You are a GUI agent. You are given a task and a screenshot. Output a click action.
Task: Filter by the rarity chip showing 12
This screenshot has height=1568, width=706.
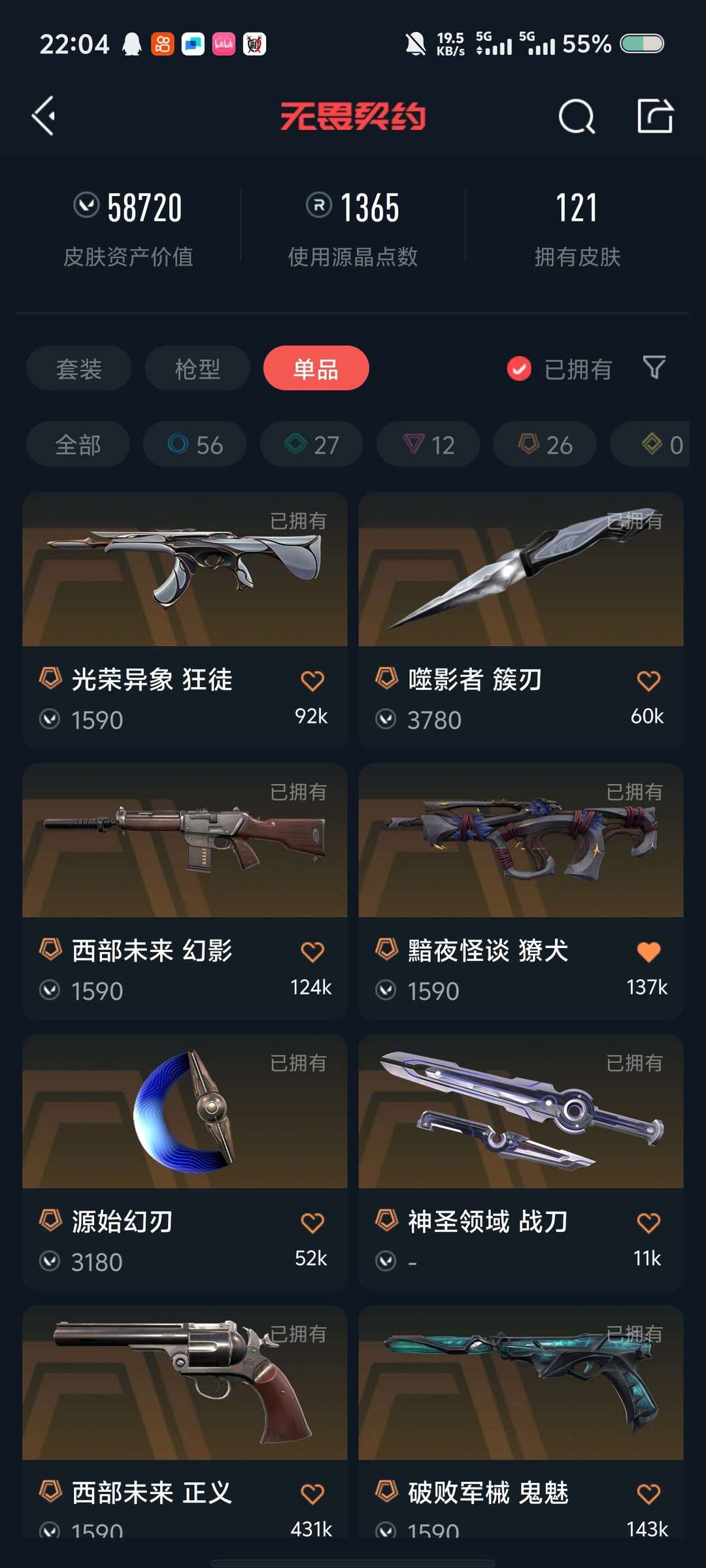(428, 445)
